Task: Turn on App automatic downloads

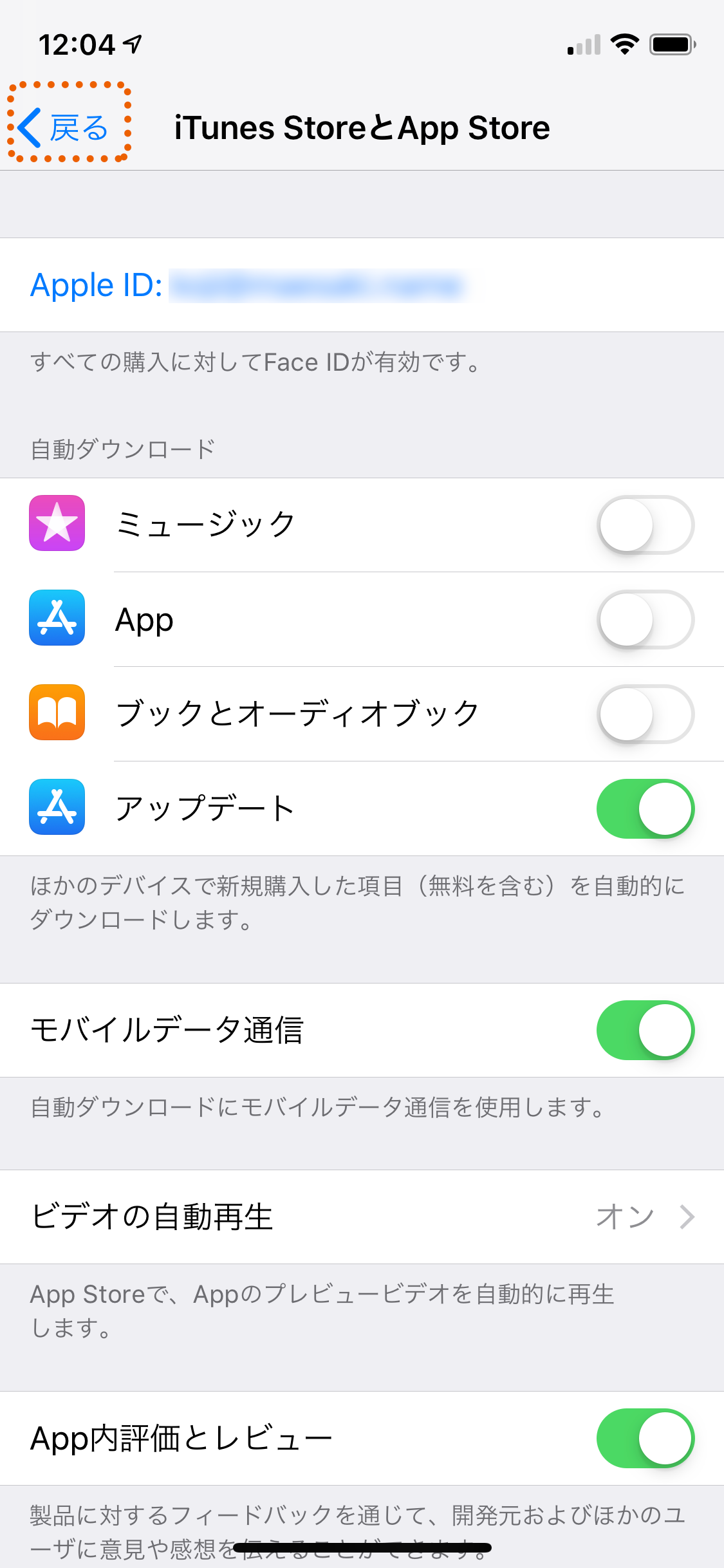Action: coord(645,619)
